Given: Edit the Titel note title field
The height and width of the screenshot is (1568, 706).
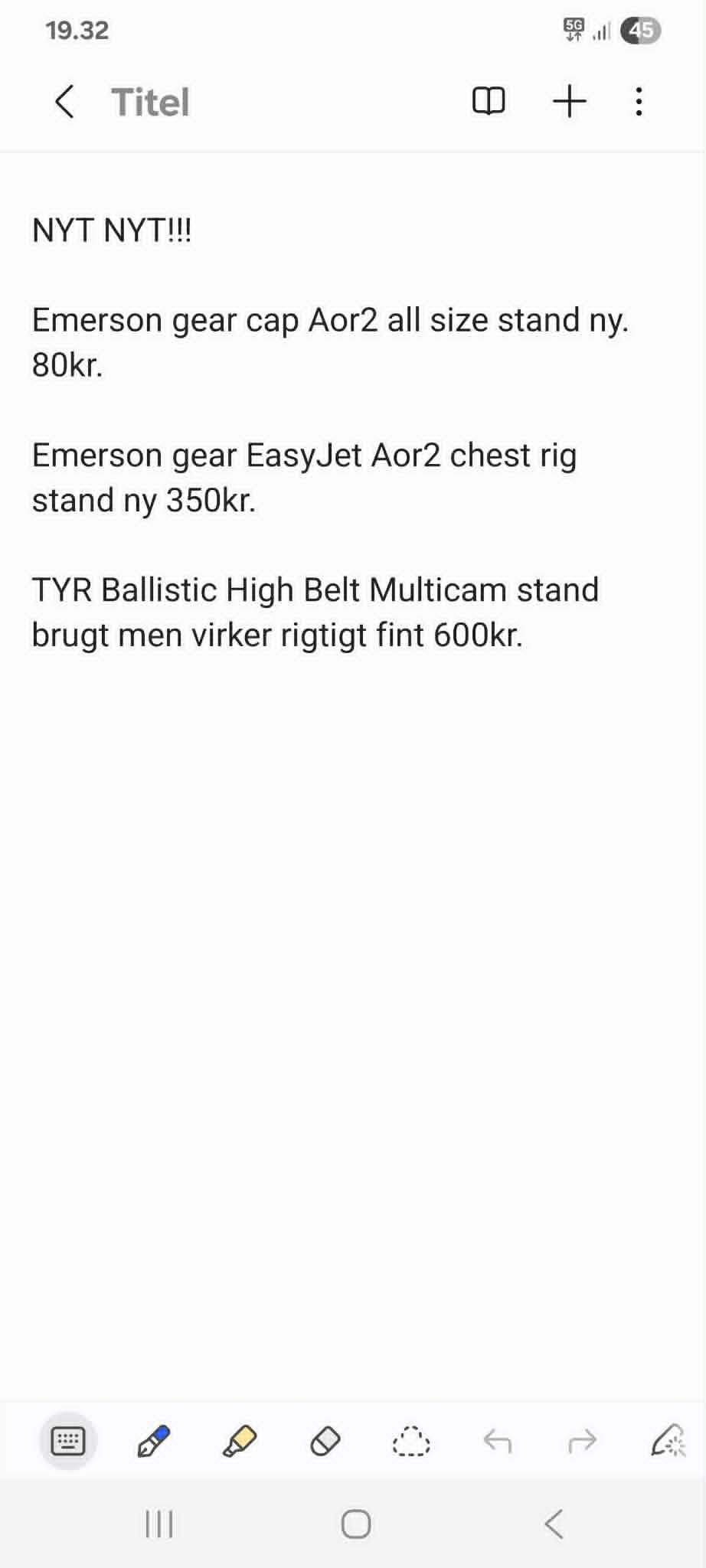Looking at the screenshot, I should point(151,102).
